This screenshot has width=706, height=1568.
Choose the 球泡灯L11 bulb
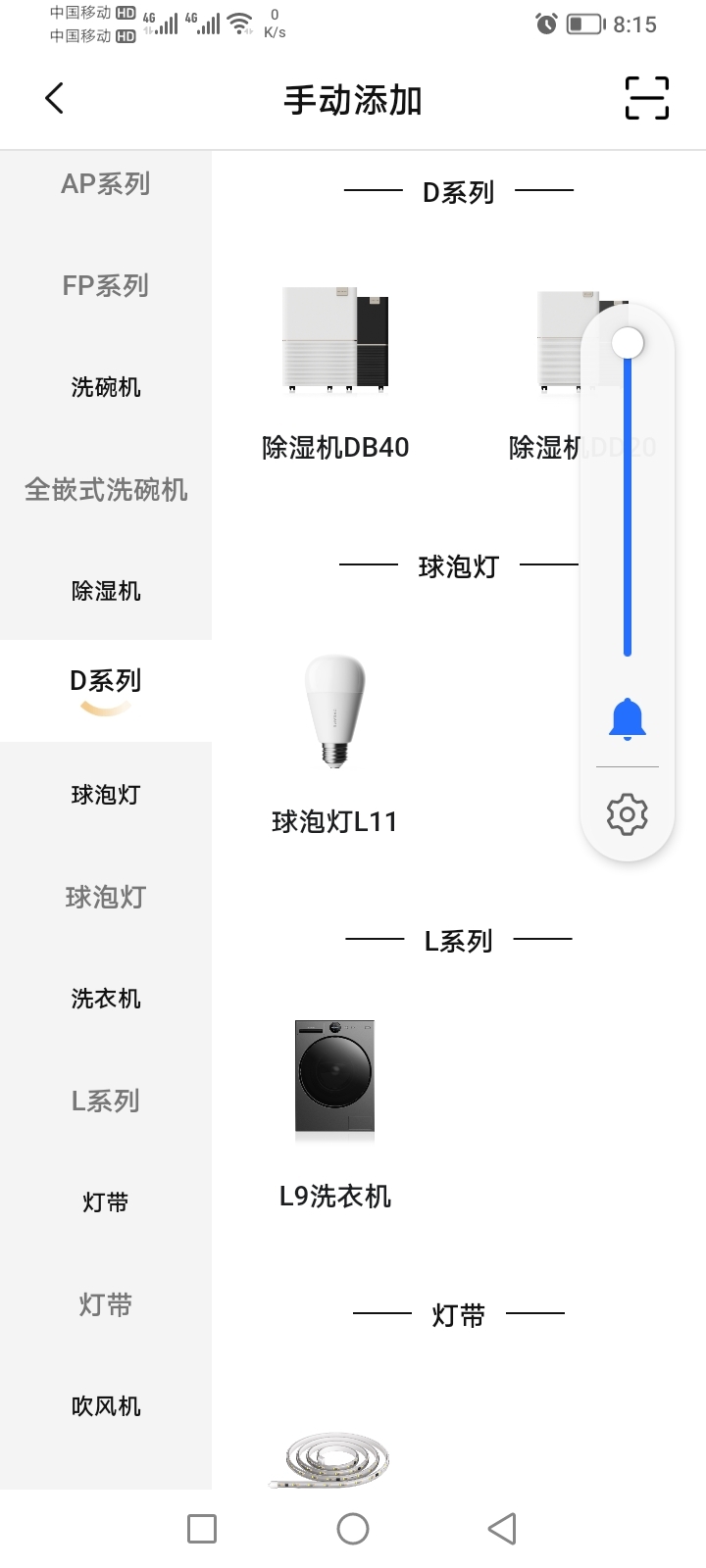(335, 745)
